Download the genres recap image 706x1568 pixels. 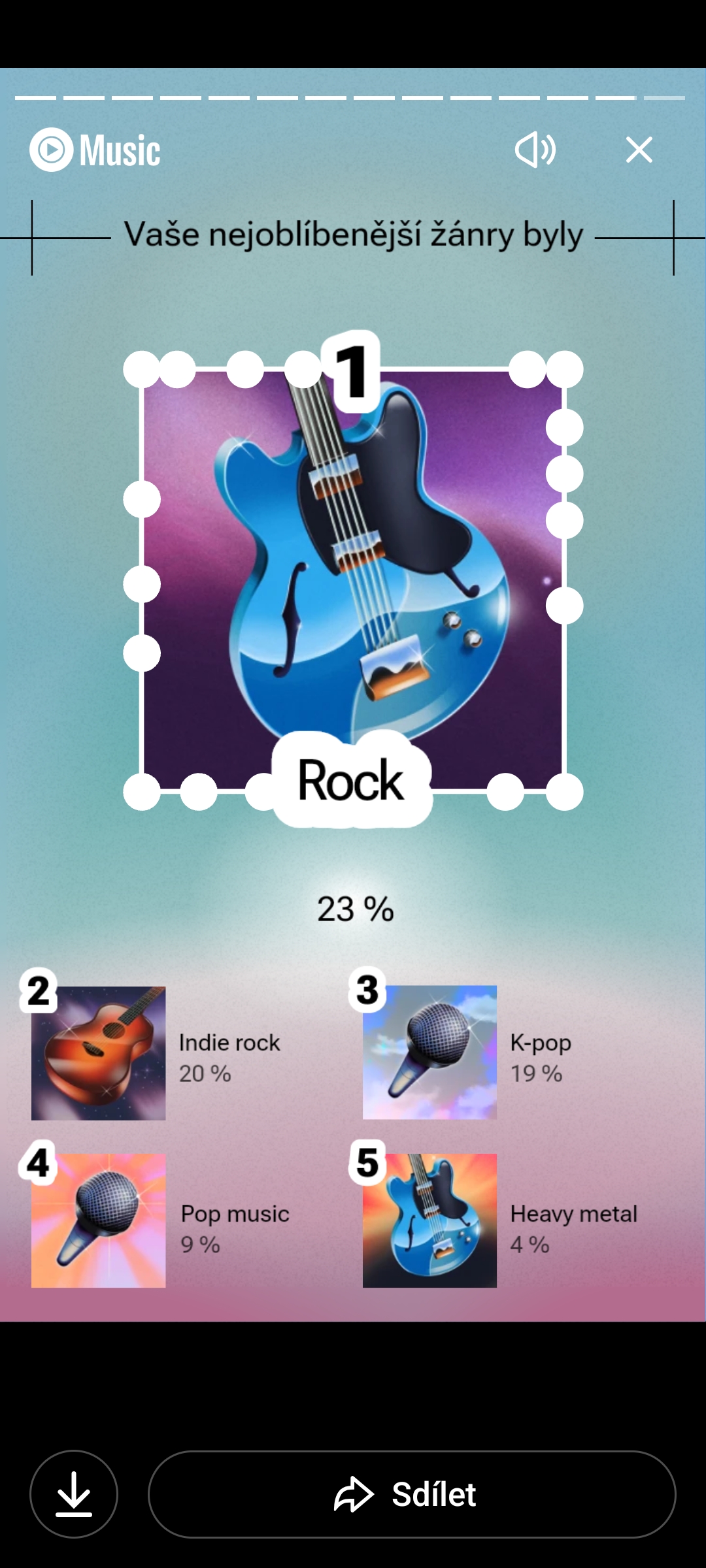[x=74, y=1494]
